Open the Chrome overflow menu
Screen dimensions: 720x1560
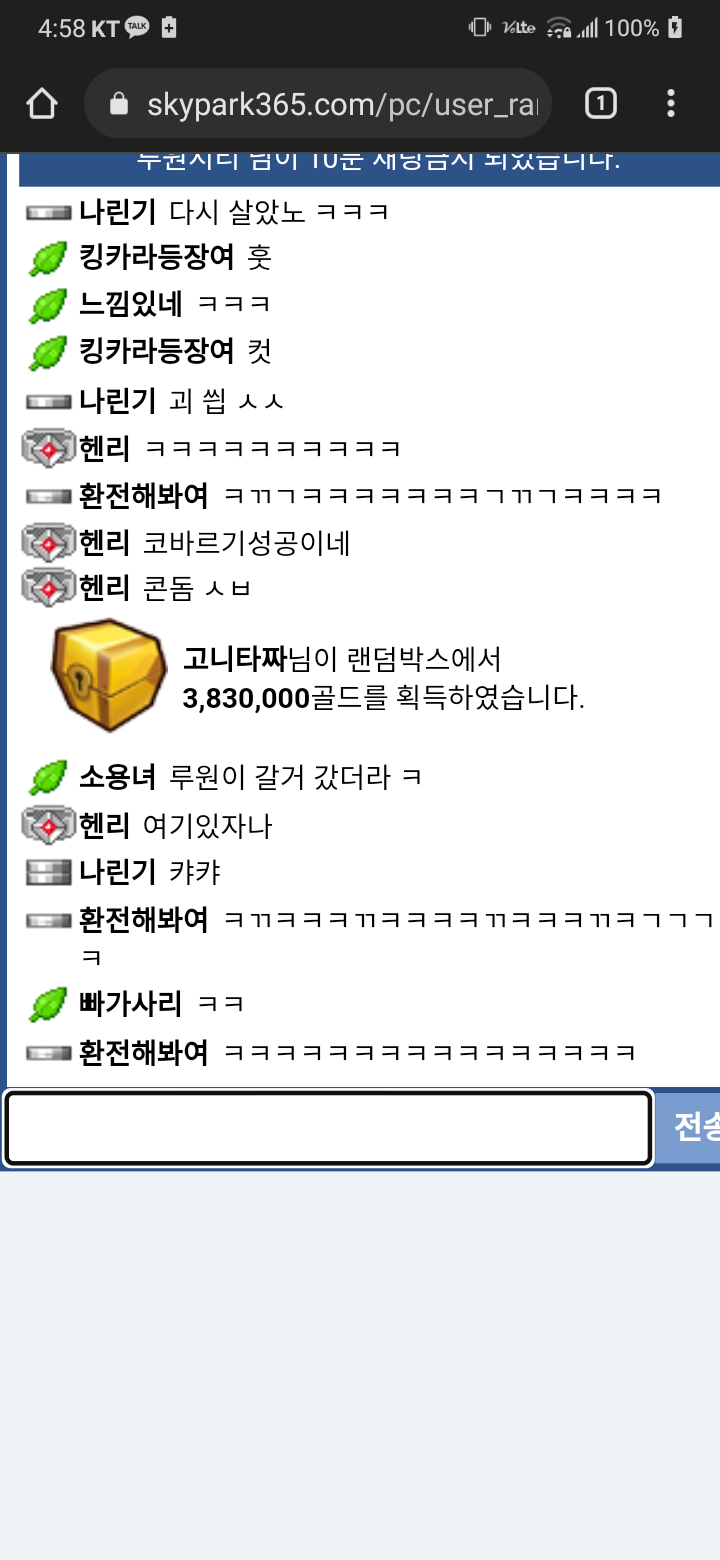coord(671,103)
